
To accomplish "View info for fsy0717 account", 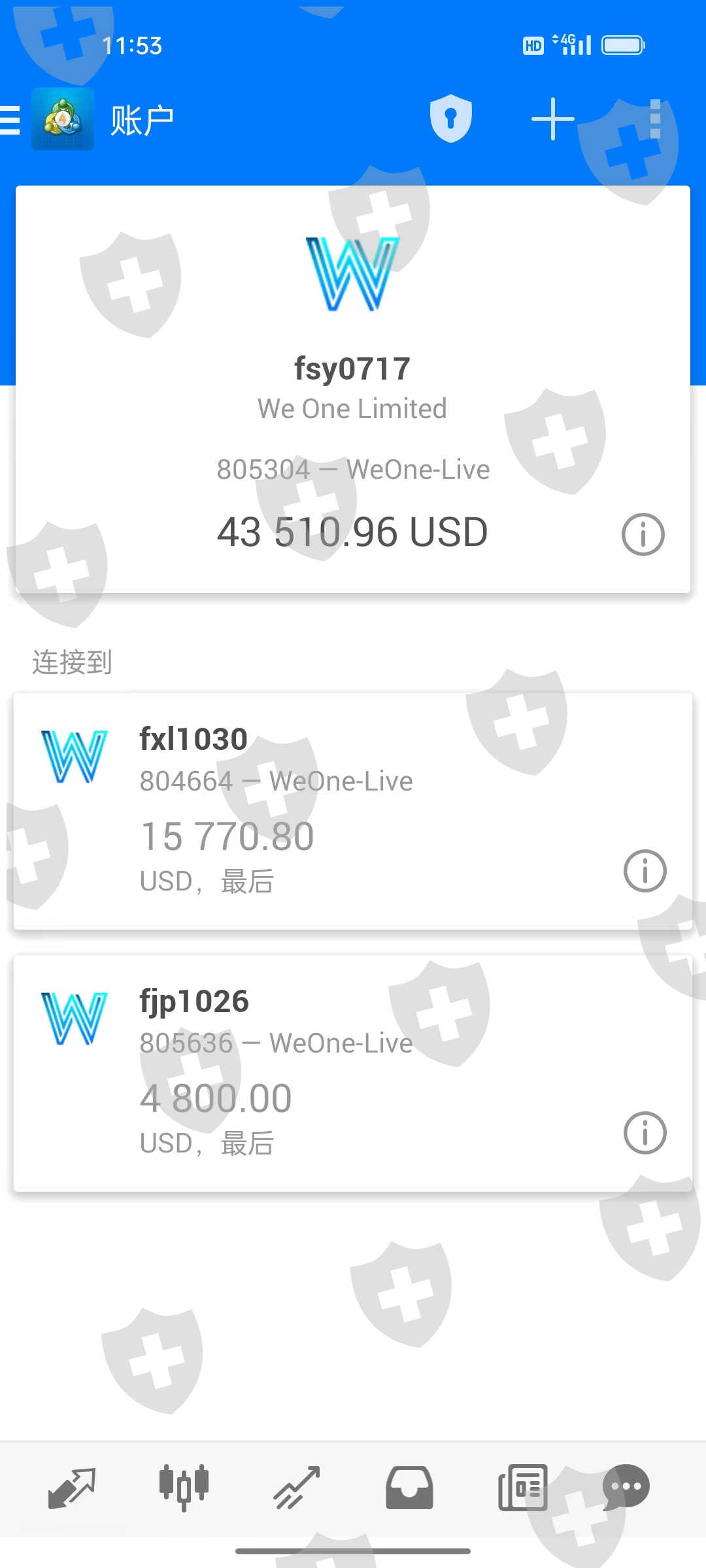I will click(643, 534).
